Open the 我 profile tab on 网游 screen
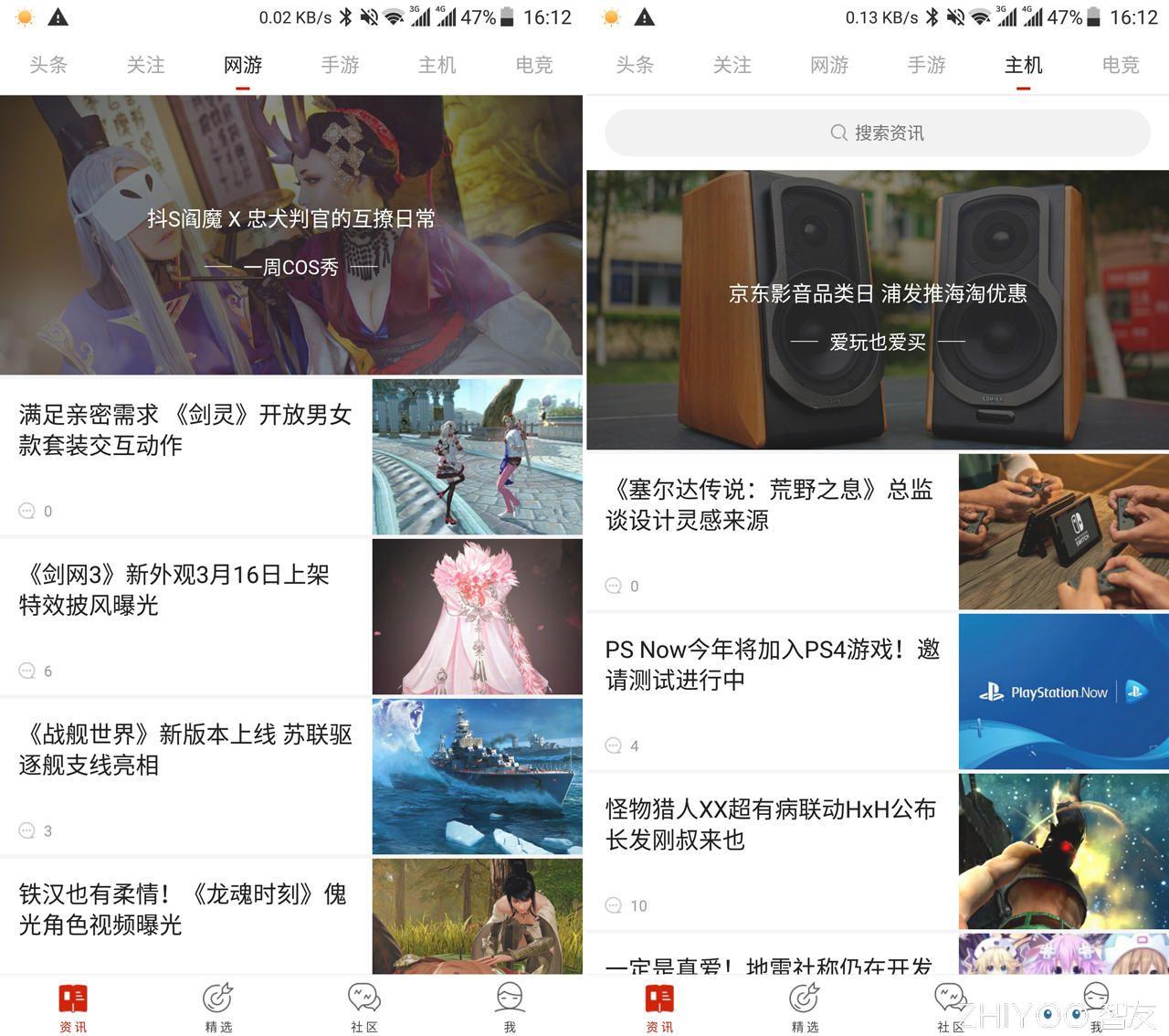 pos(510,1007)
